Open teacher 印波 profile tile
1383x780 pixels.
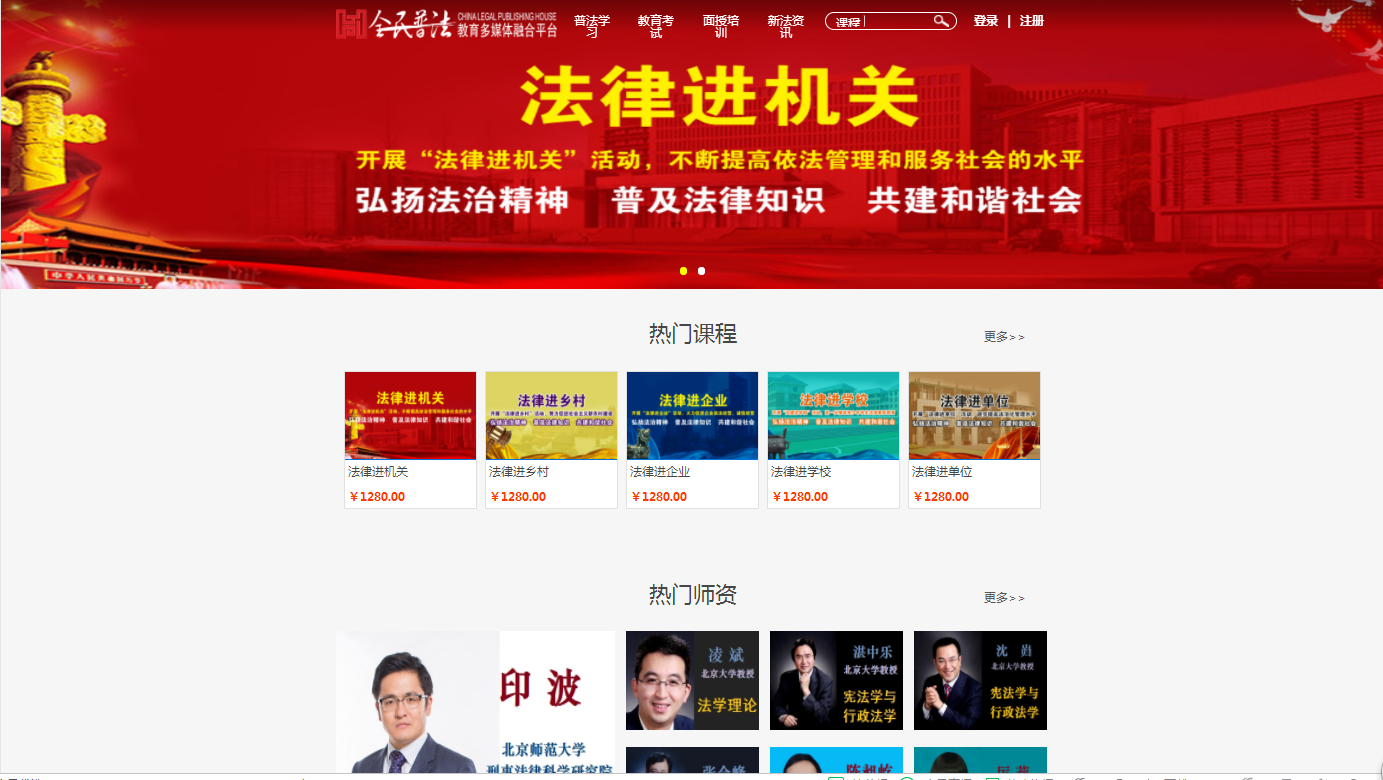[x=475, y=701]
